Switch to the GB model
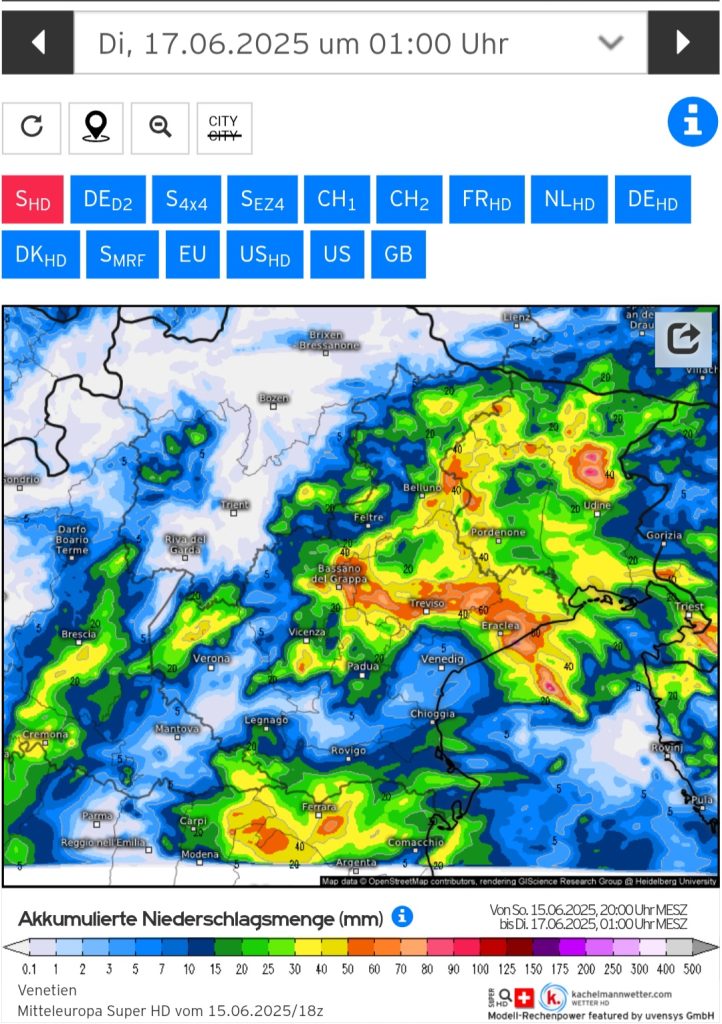Screen dimensions: 722x1024 coord(398,255)
